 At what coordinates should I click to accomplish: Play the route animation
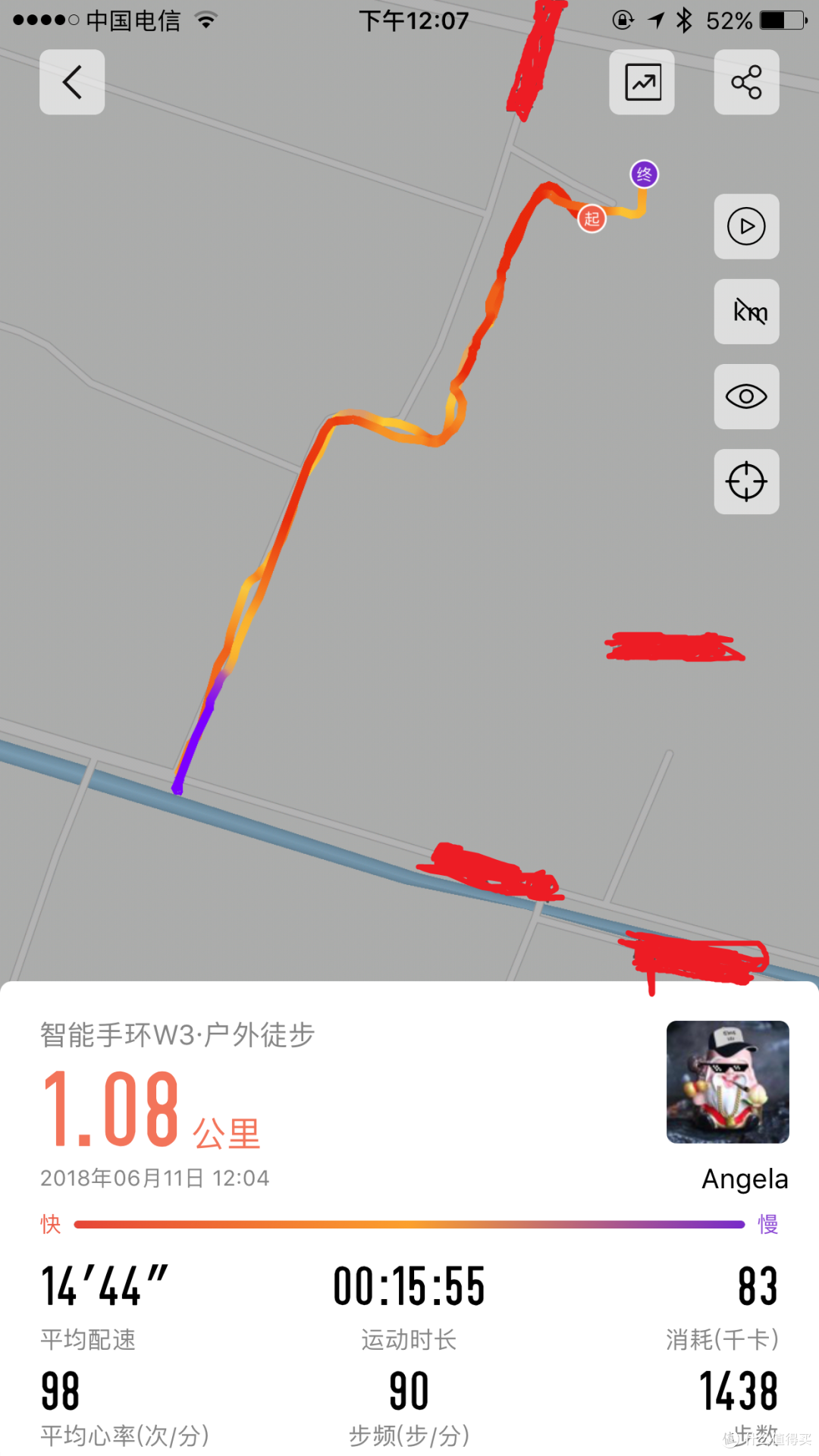[x=746, y=227]
